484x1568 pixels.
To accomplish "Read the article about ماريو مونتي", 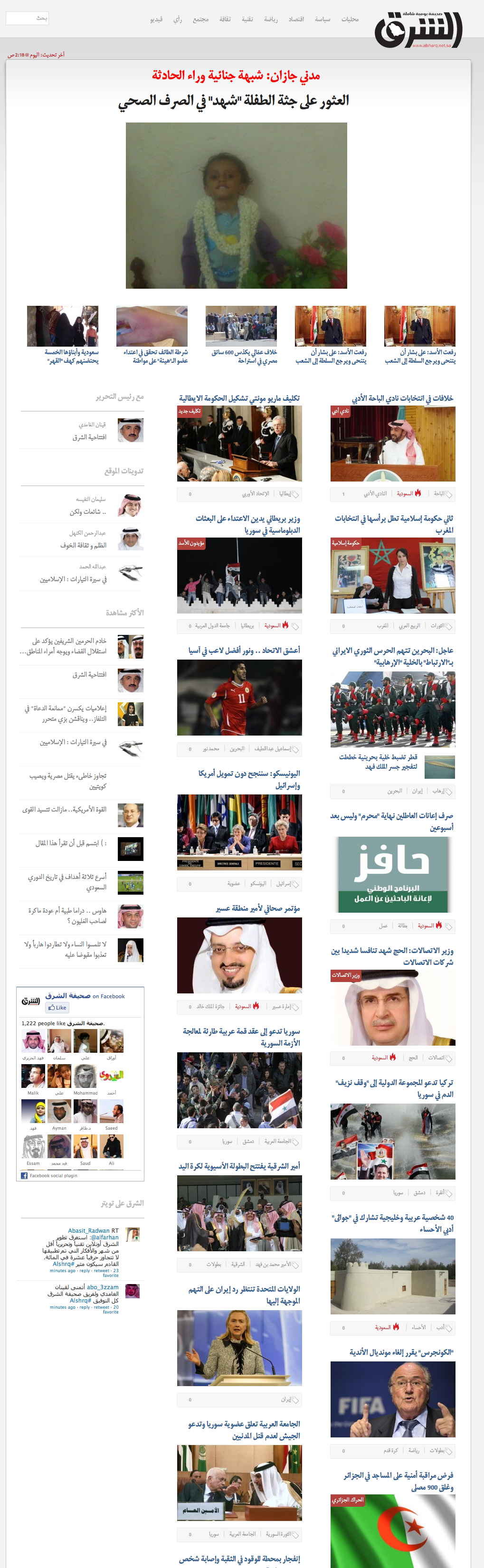I will pyautogui.click(x=238, y=398).
